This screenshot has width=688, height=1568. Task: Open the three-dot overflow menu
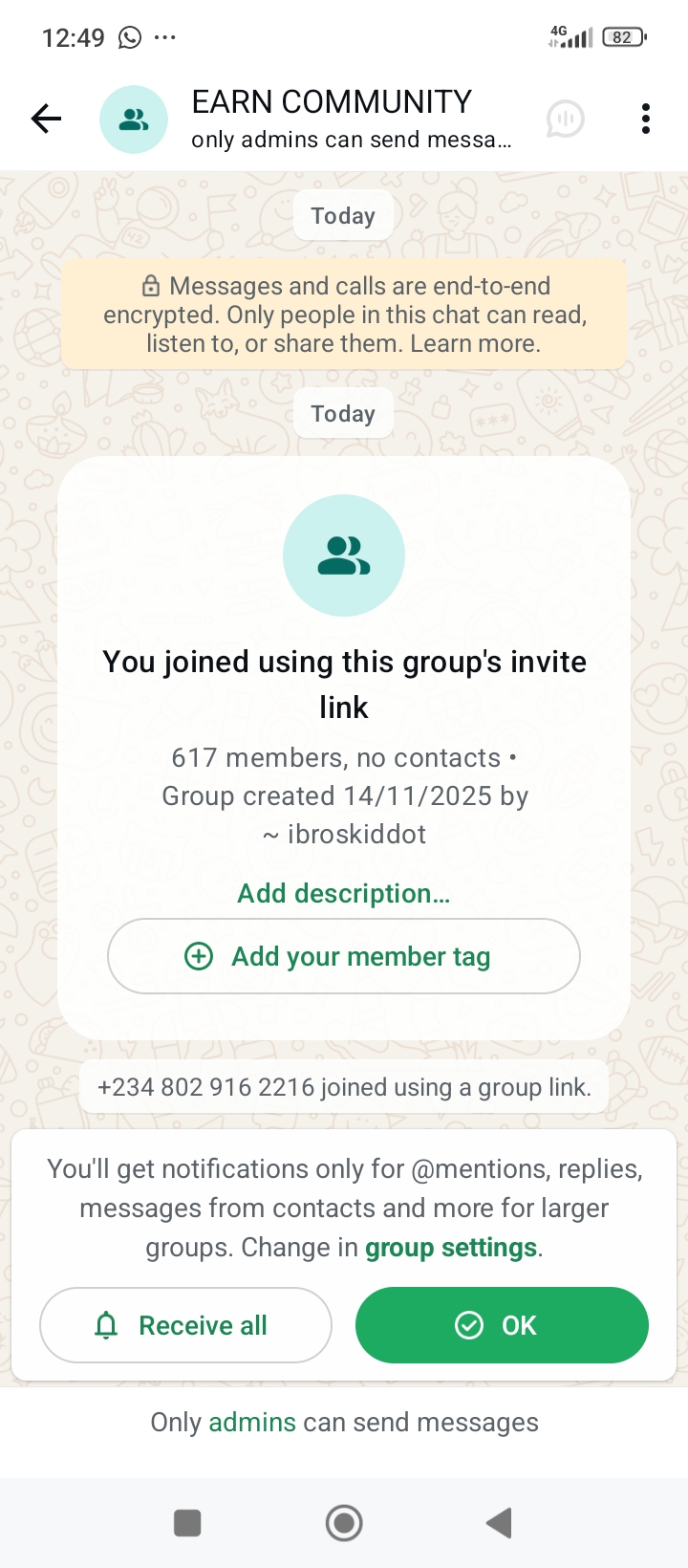coord(646,119)
